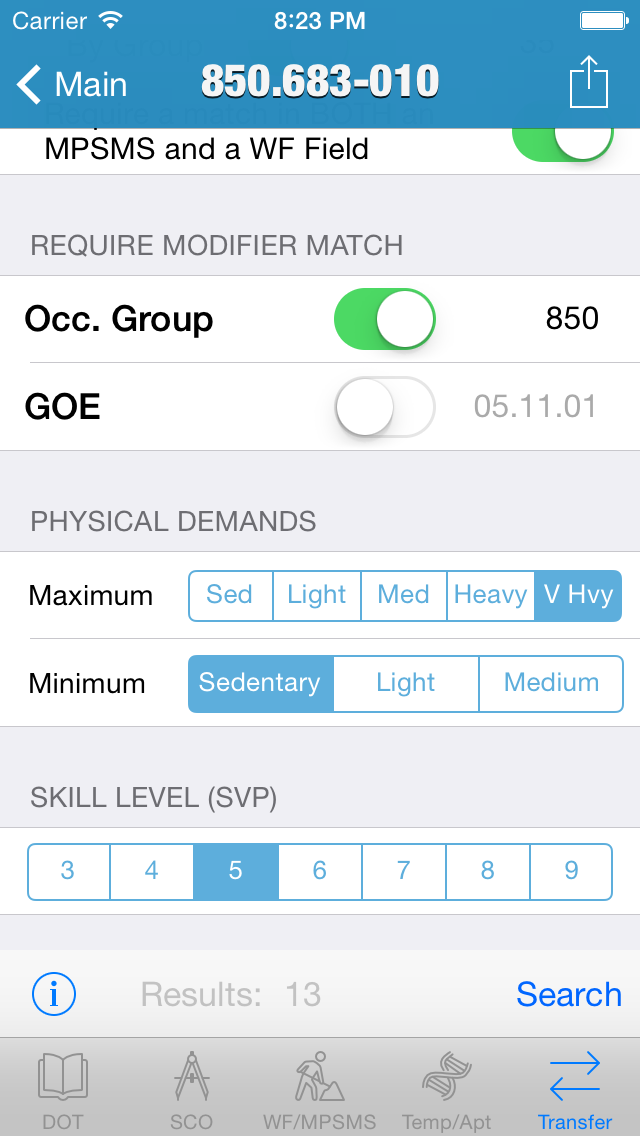Viewport: 640px width, 1136px height.
Task: Turn off the Occ. Group switch
Action: click(384, 319)
